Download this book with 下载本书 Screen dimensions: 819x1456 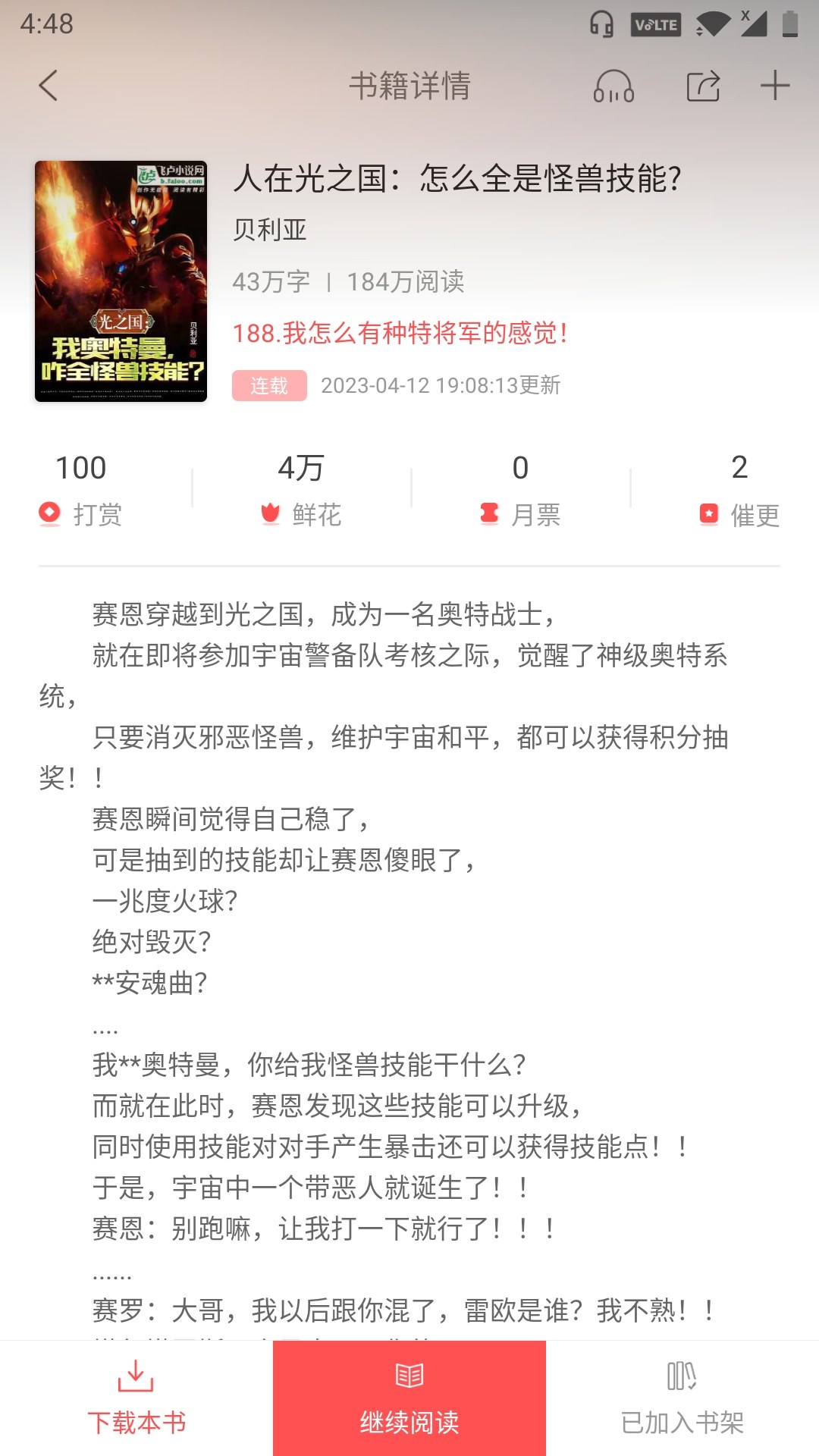(136, 1398)
